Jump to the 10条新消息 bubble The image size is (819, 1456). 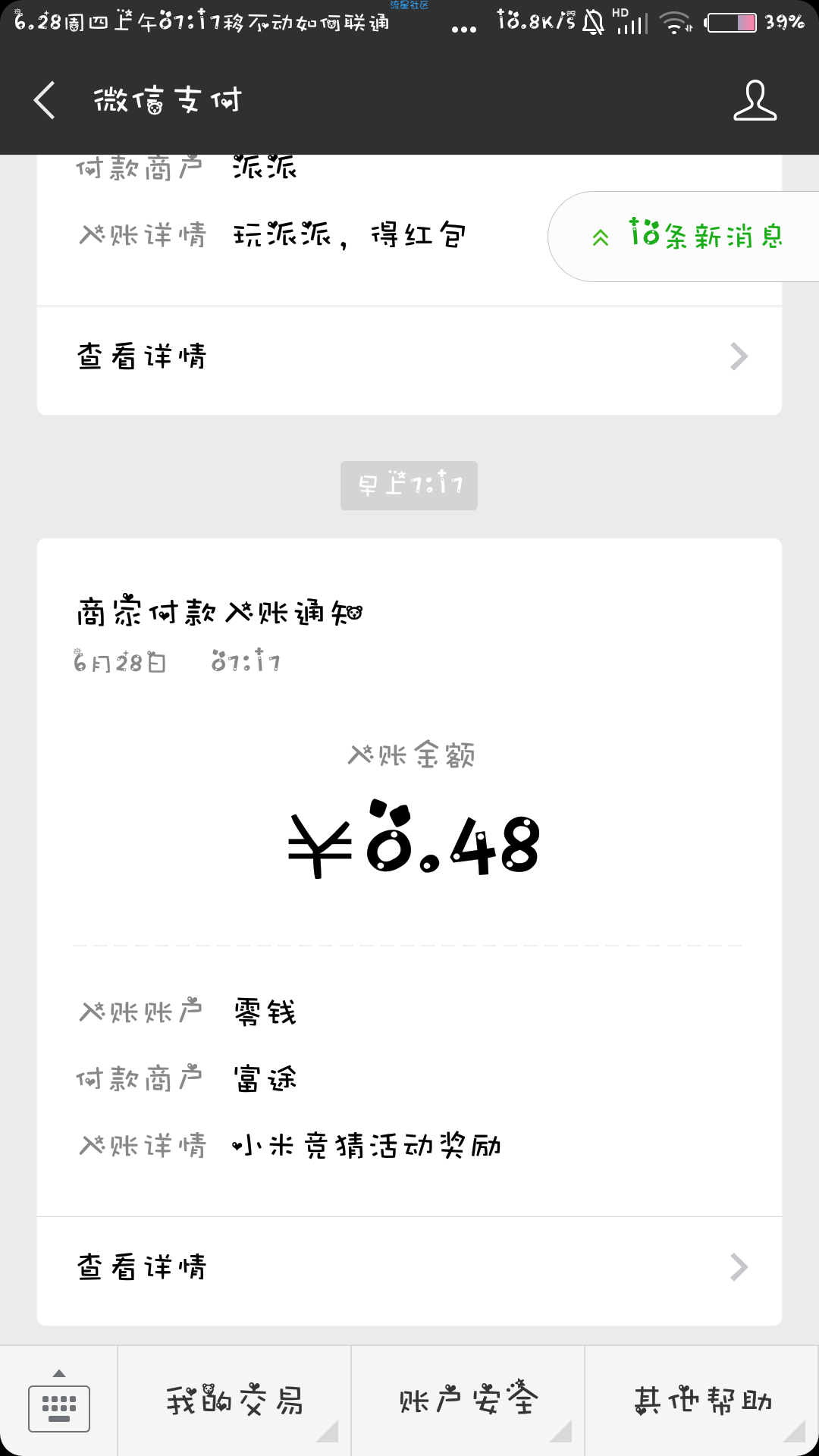click(x=686, y=237)
